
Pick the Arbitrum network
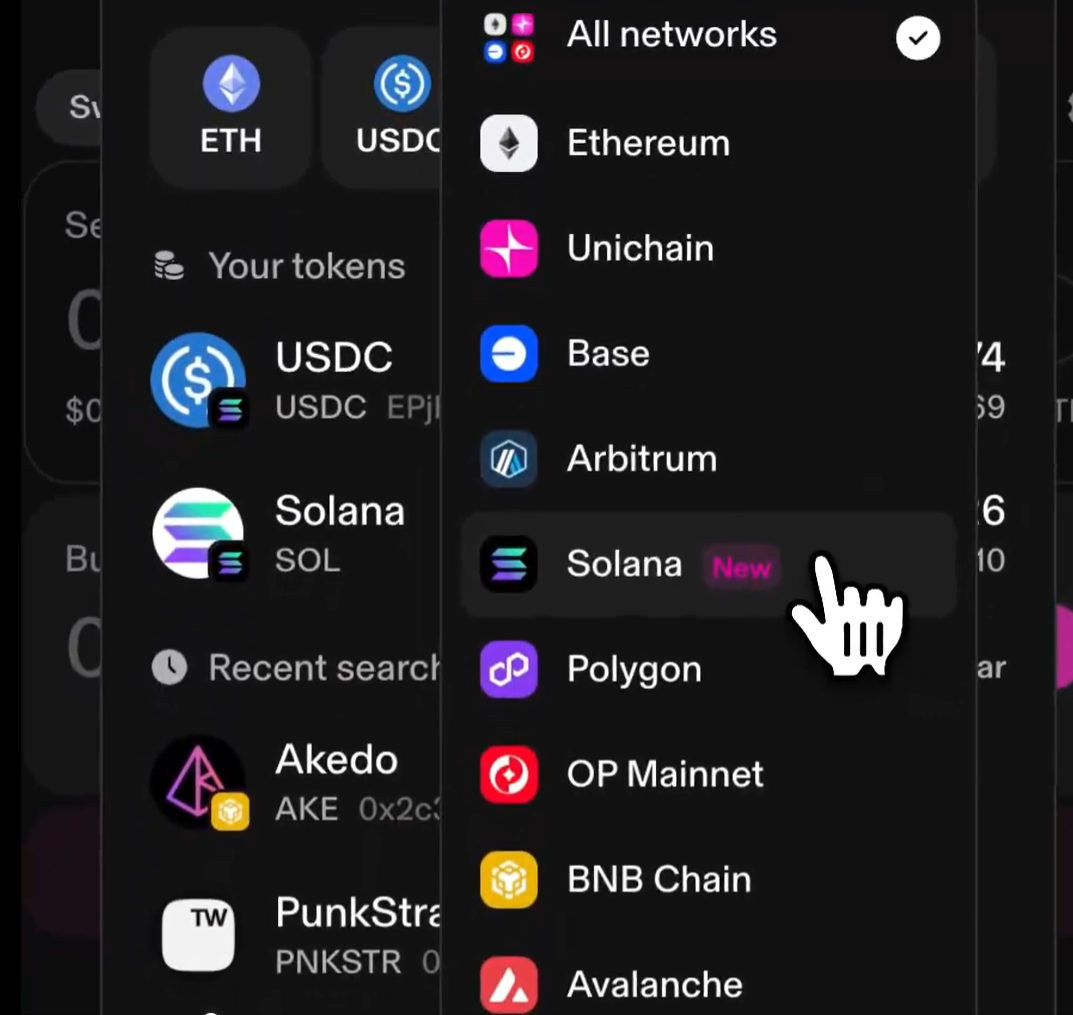click(x=640, y=459)
